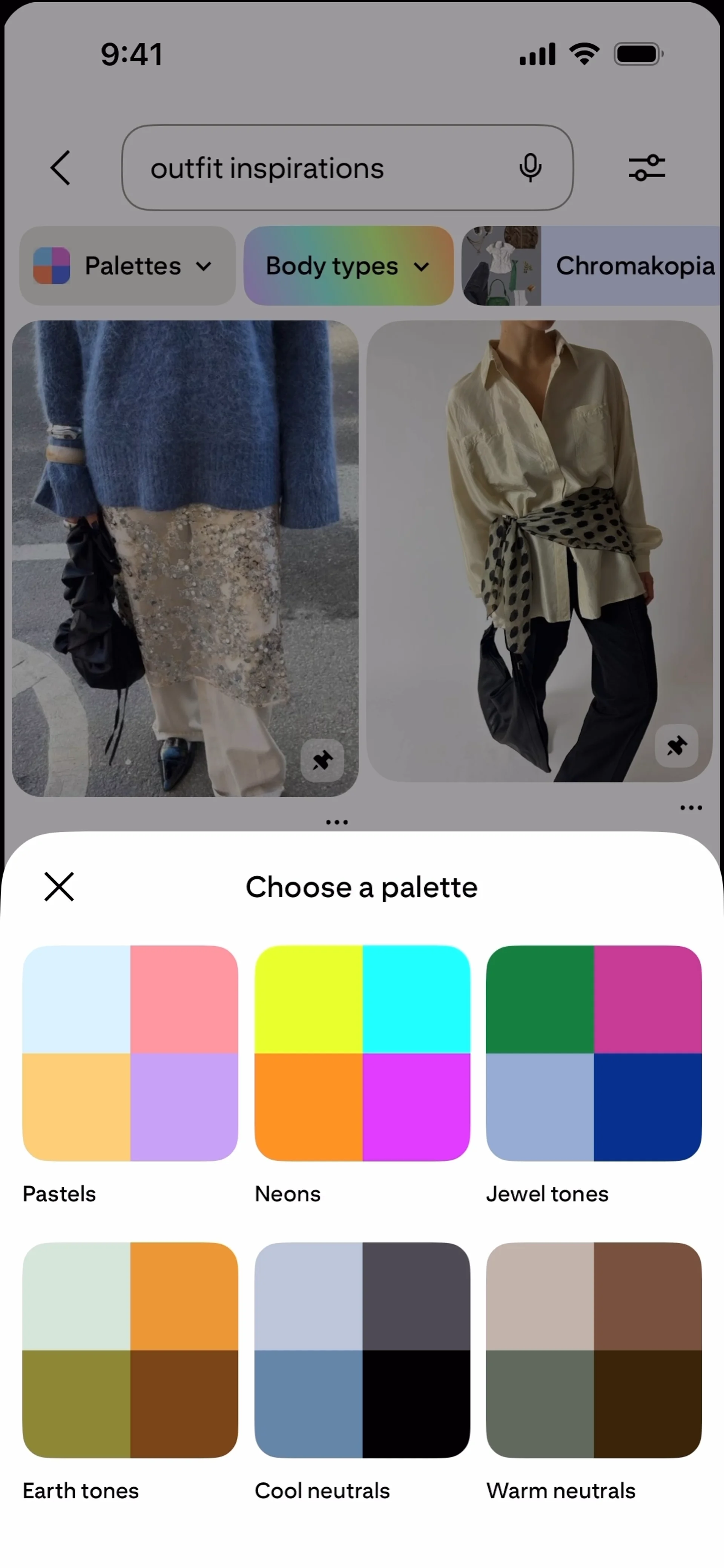Open the search filters icon
724x1568 pixels.
[x=647, y=167]
